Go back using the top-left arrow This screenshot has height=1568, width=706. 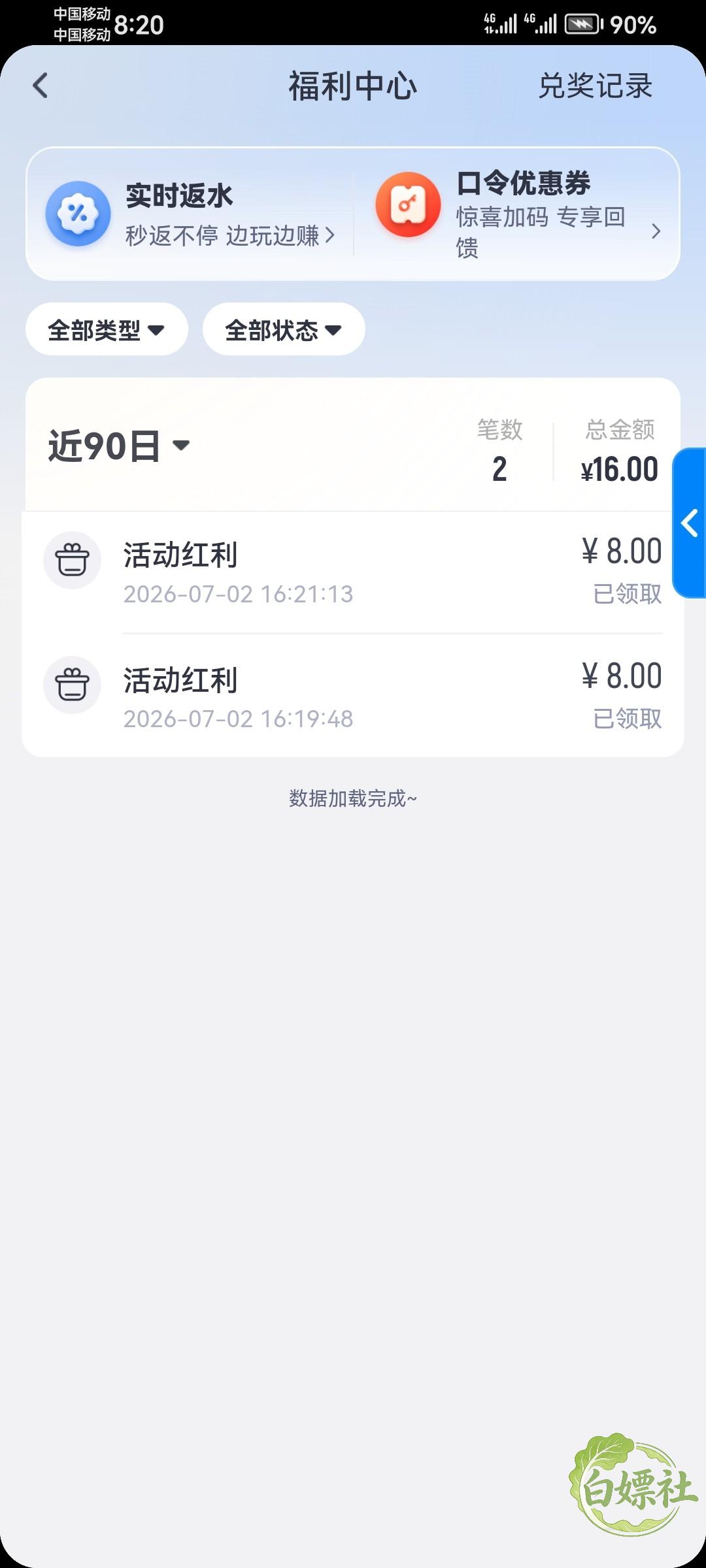pos(41,86)
